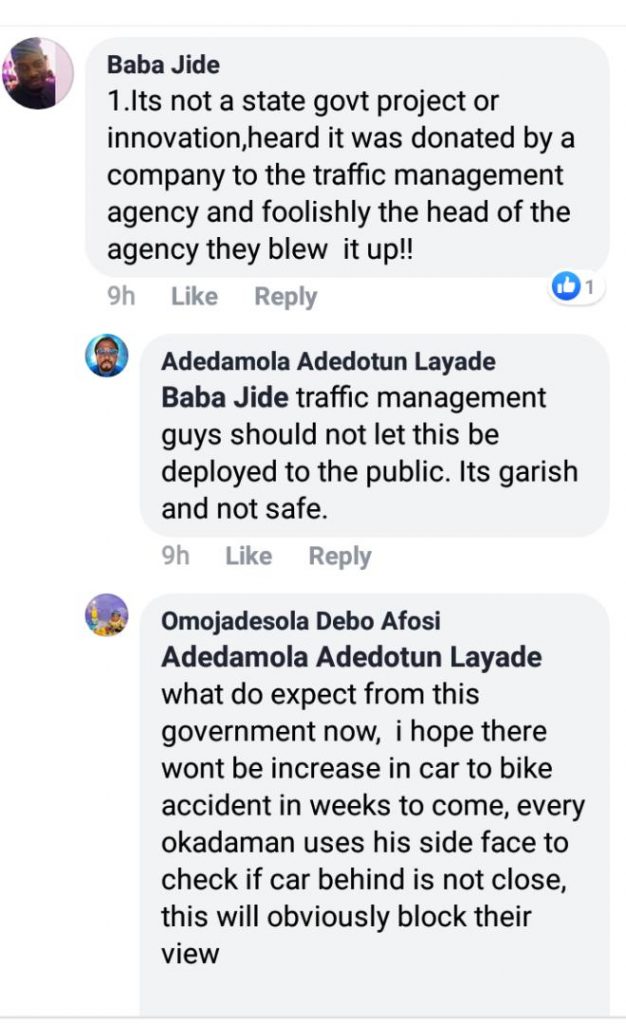Screen dimensions: 626x1024
Task: Open Adedamola Adedotun Layade's profile name
Action: (x=328, y=361)
